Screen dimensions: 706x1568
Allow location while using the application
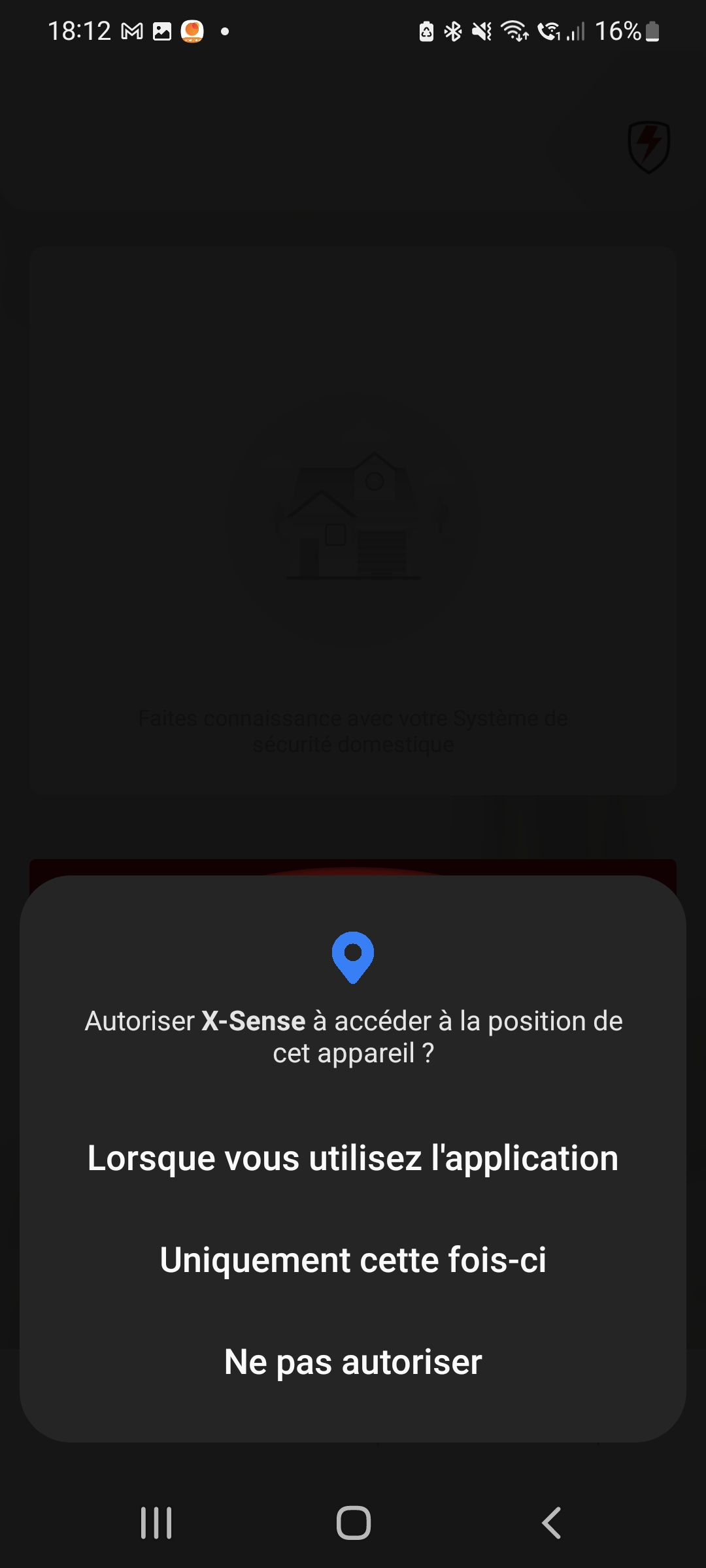pos(353,1158)
